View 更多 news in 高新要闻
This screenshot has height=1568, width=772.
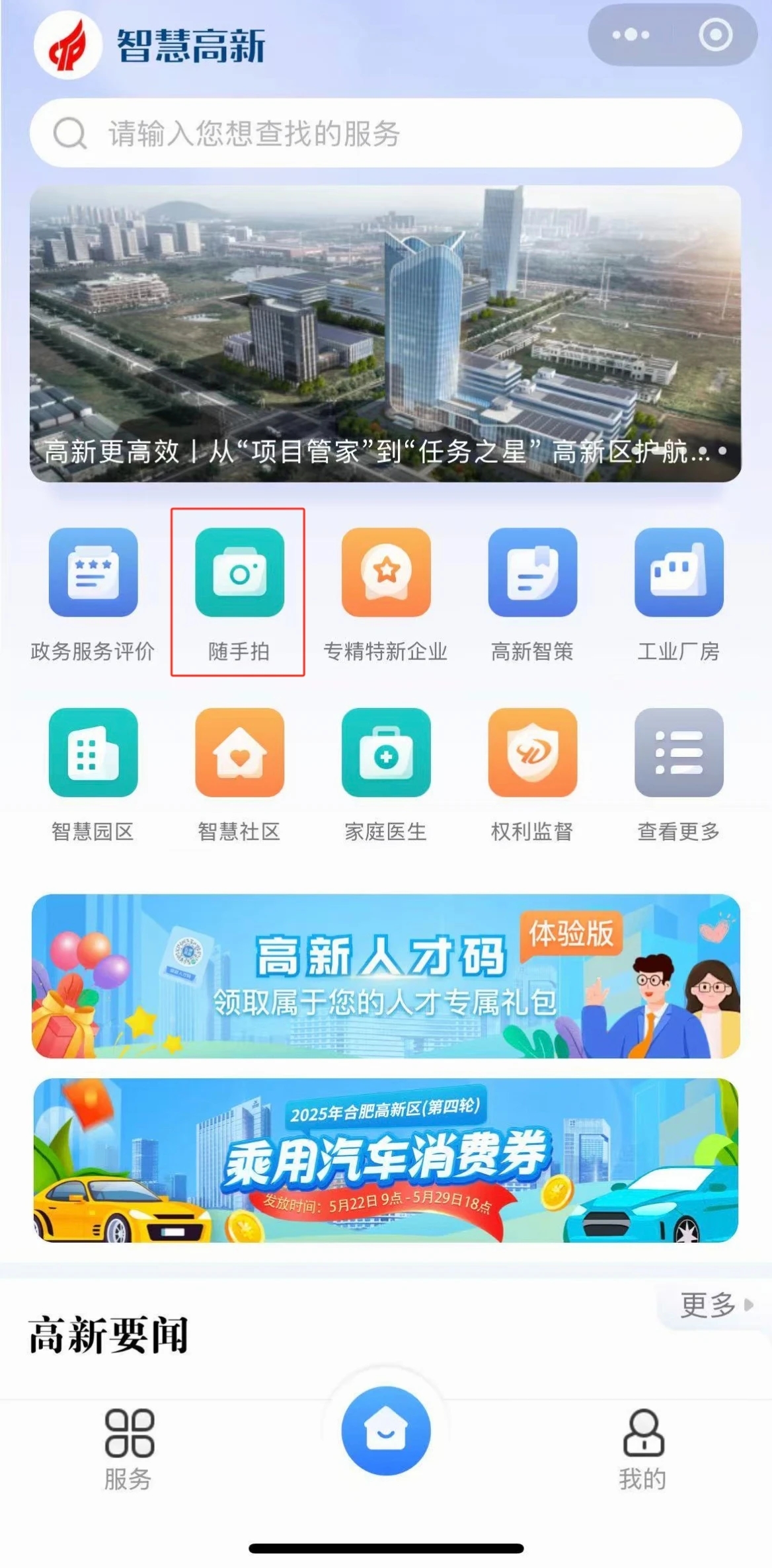click(715, 1305)
